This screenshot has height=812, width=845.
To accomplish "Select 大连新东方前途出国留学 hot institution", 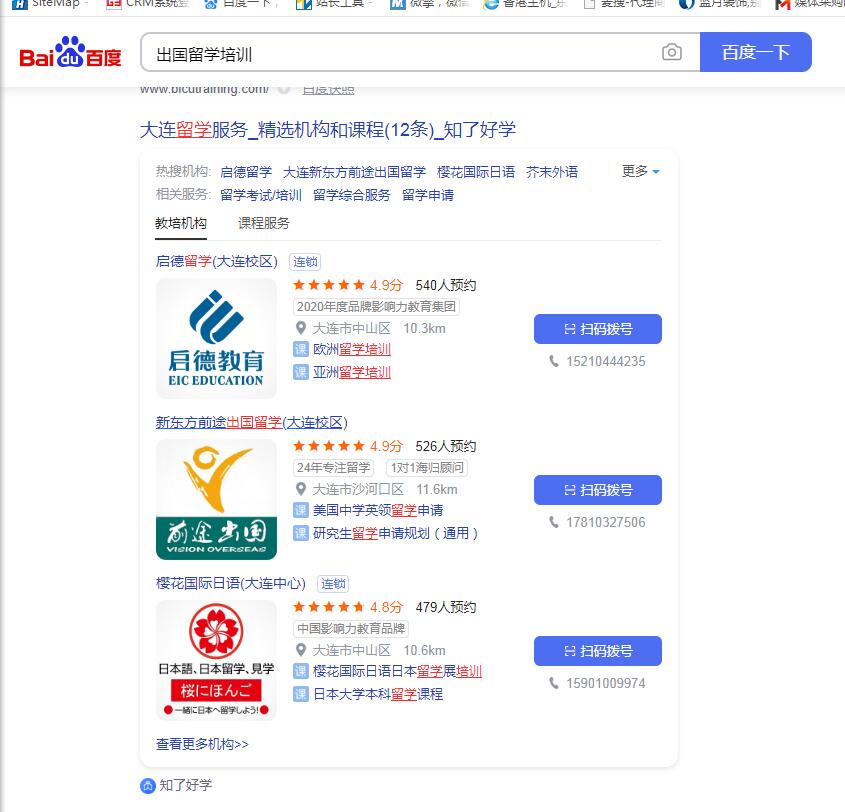I will coord(354,172).
